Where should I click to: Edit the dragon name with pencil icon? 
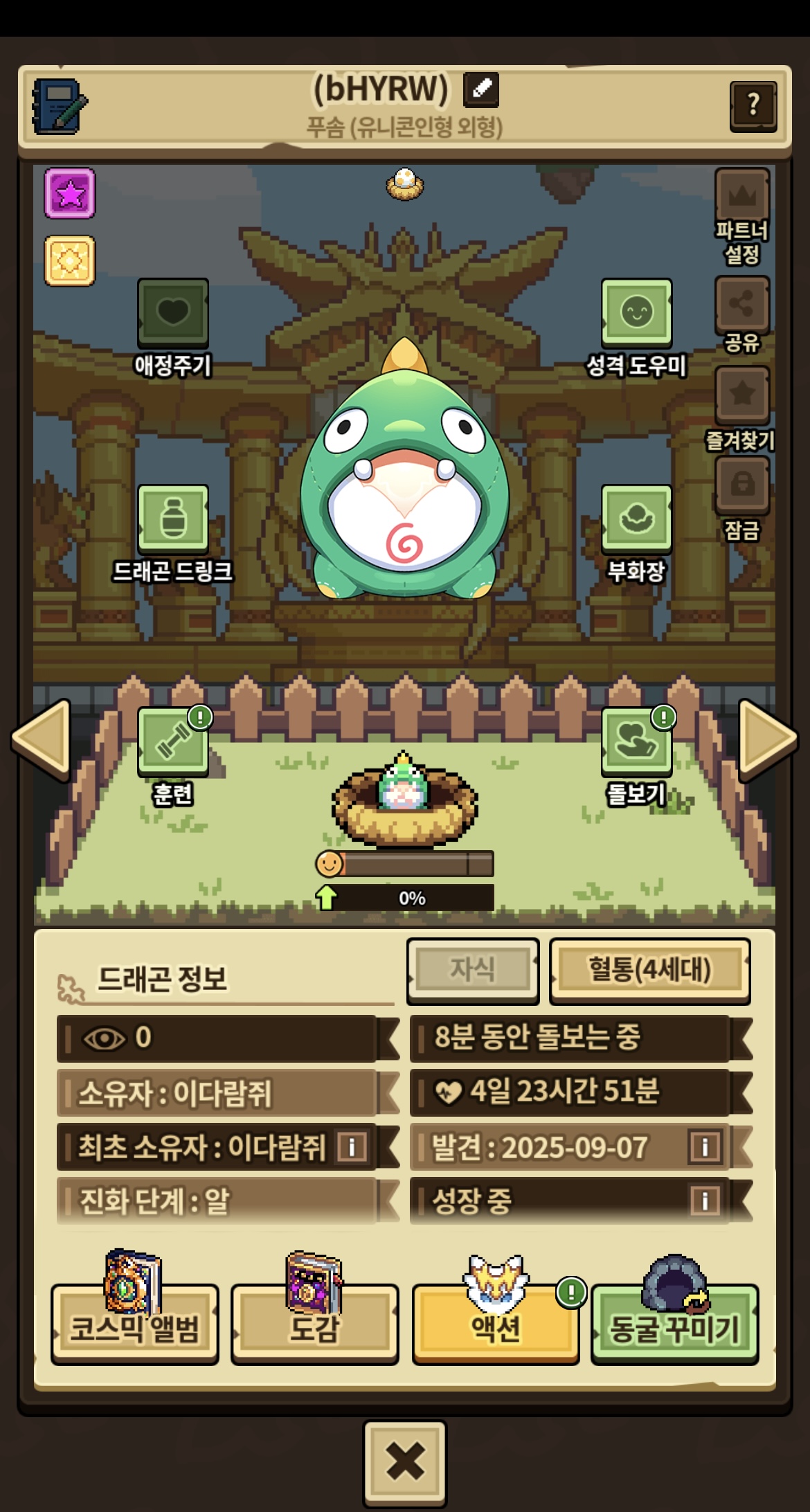(481, 89)
